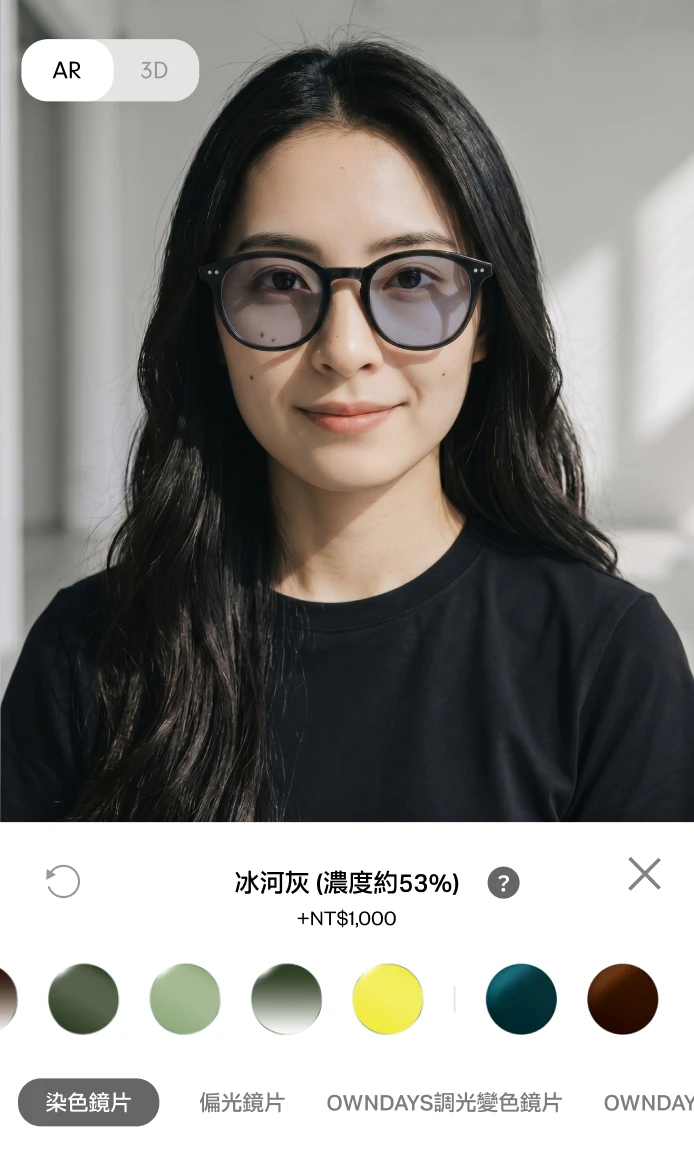Reset the lens color selection
The height and width of the screenshot is (1166, 694).
pyautogui.click(x=62, y=881)
